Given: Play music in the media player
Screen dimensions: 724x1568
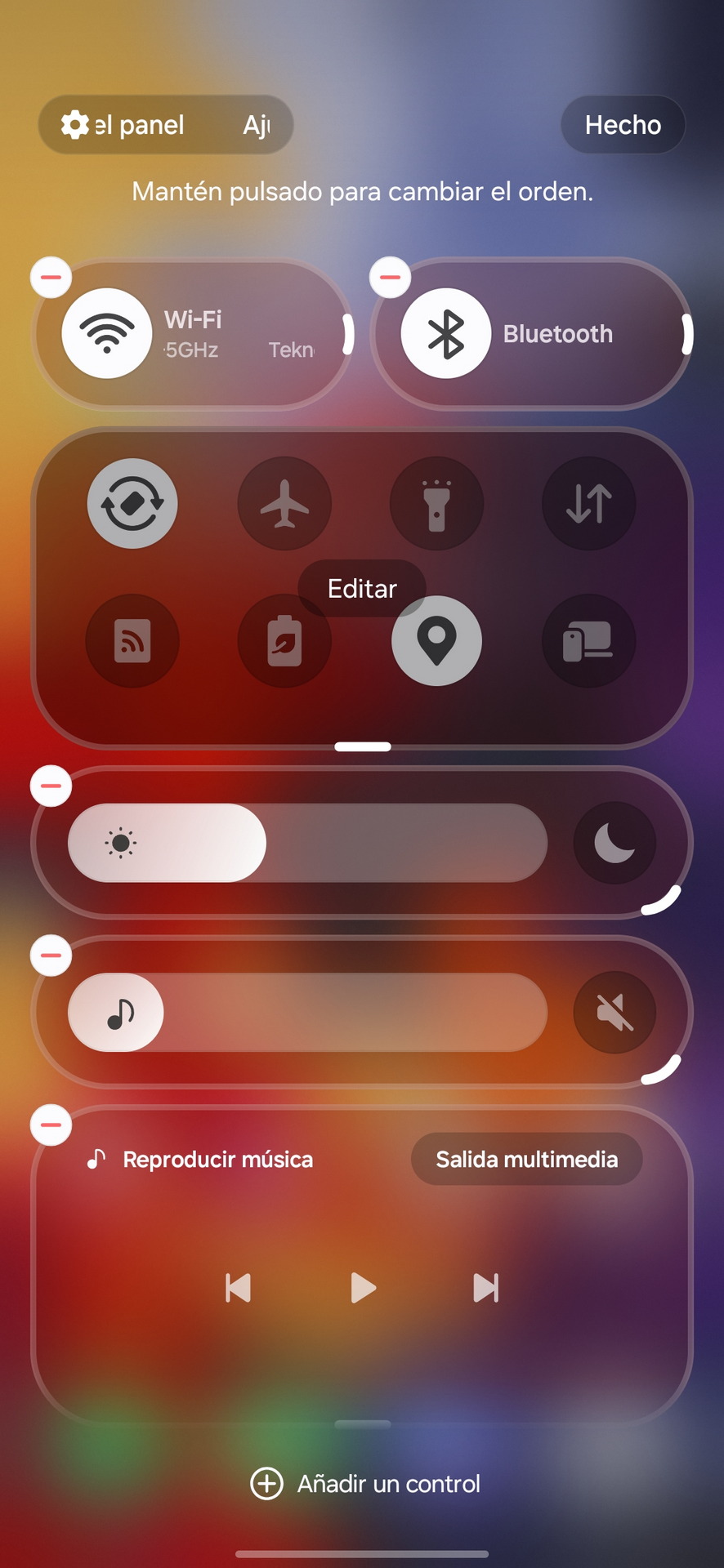Looking at the screenshot, I should pyautogui.click(x=363, y=1288).
